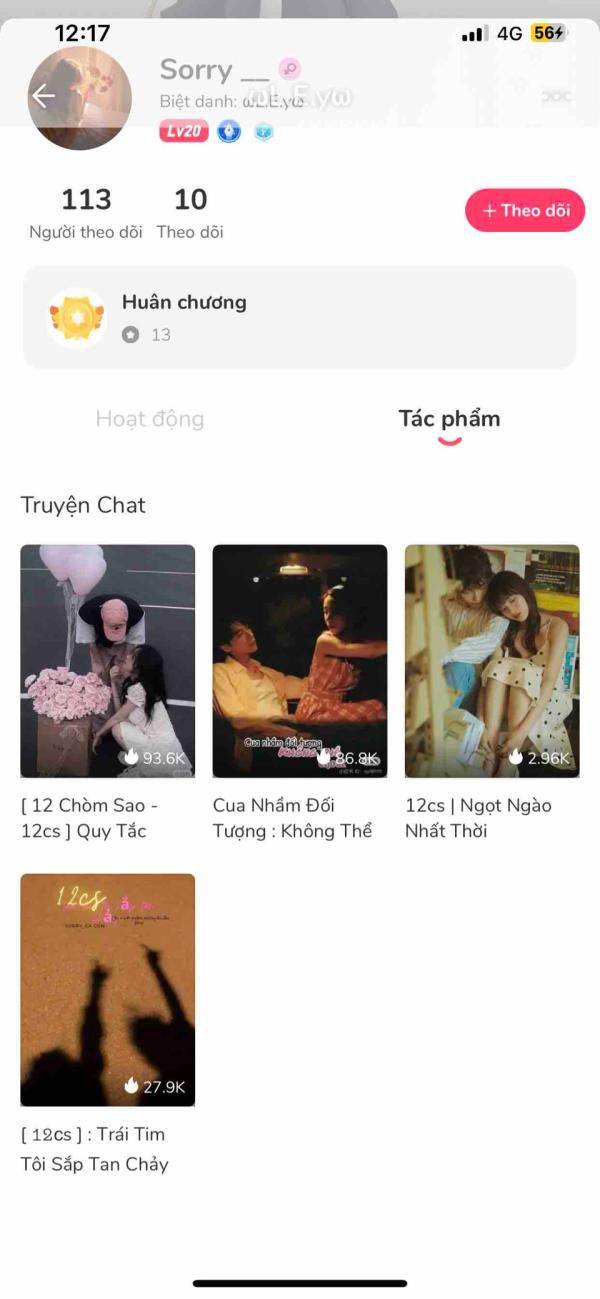Follow this user with Theo dõi button
Image resolution: width=600 pixels, height=1299 pixels.
(x=525, y=211)
